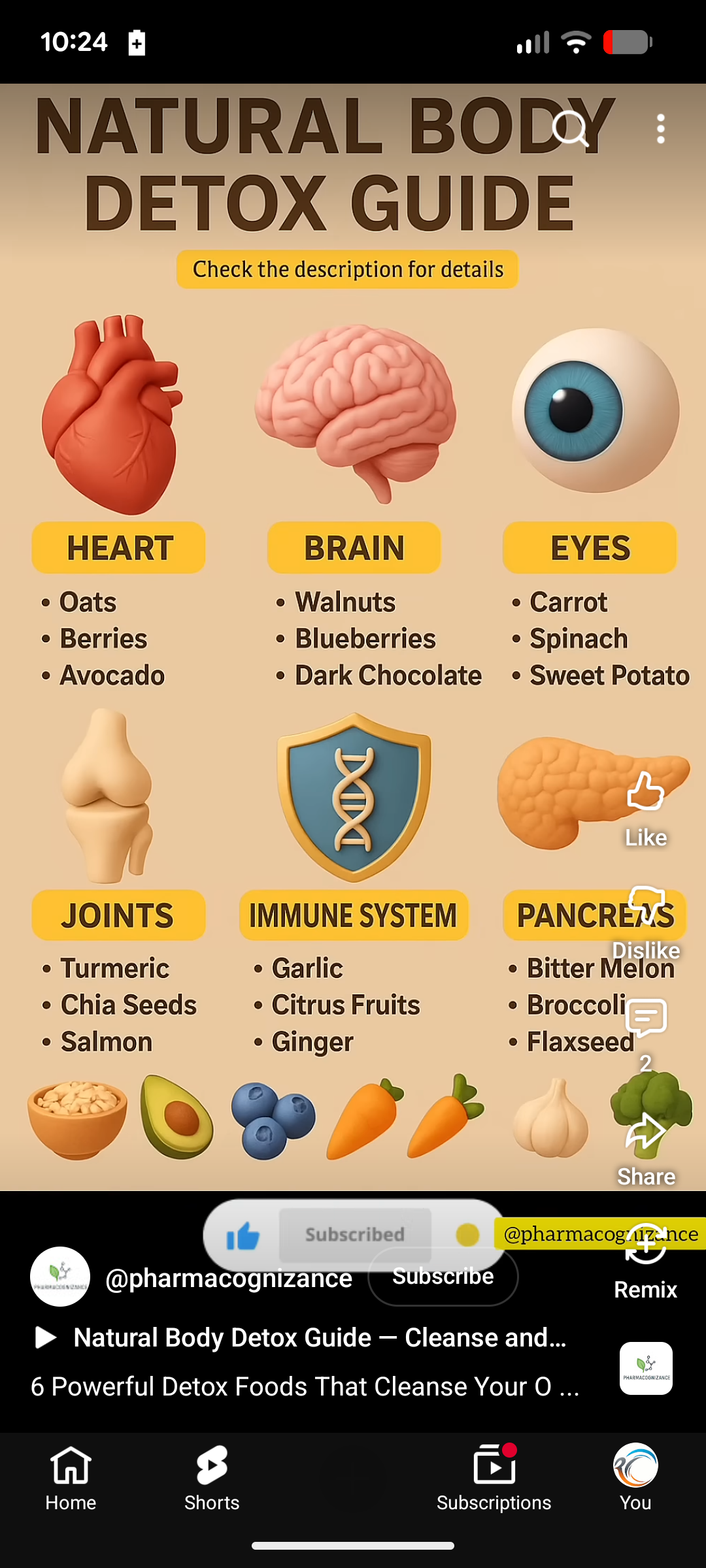The width and height of the screenshot is (706, 1568).
Task: Open the linked Natural Body Detox Guide video
Action: [307, 1337]
